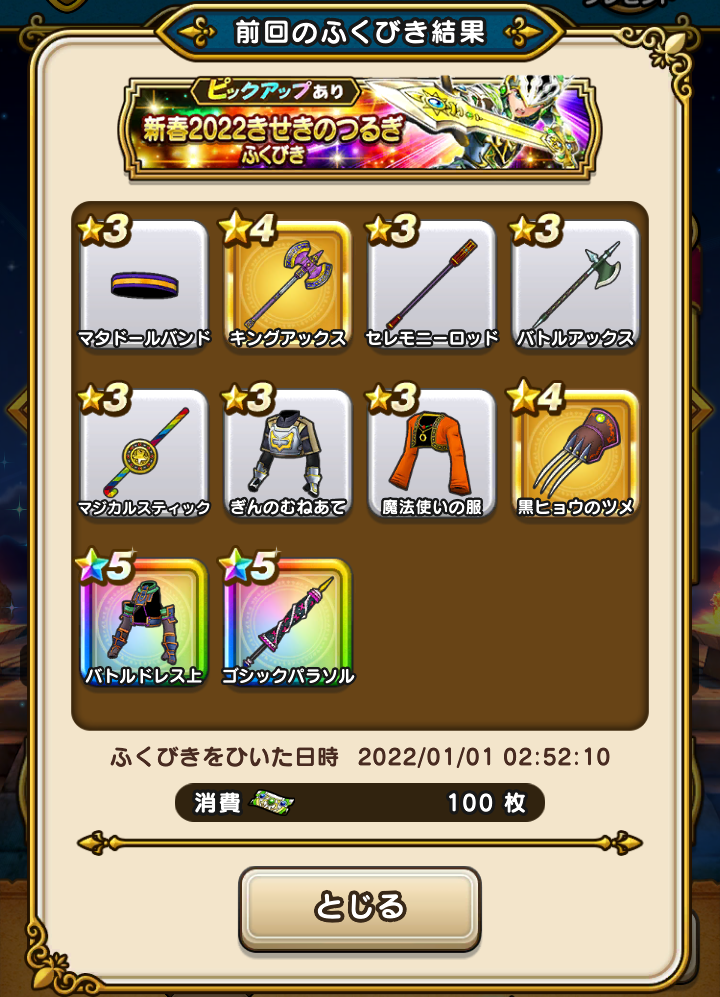Tap the バトルアックス item tile
This screenshot has height=997, width=720.
point(575,286)
